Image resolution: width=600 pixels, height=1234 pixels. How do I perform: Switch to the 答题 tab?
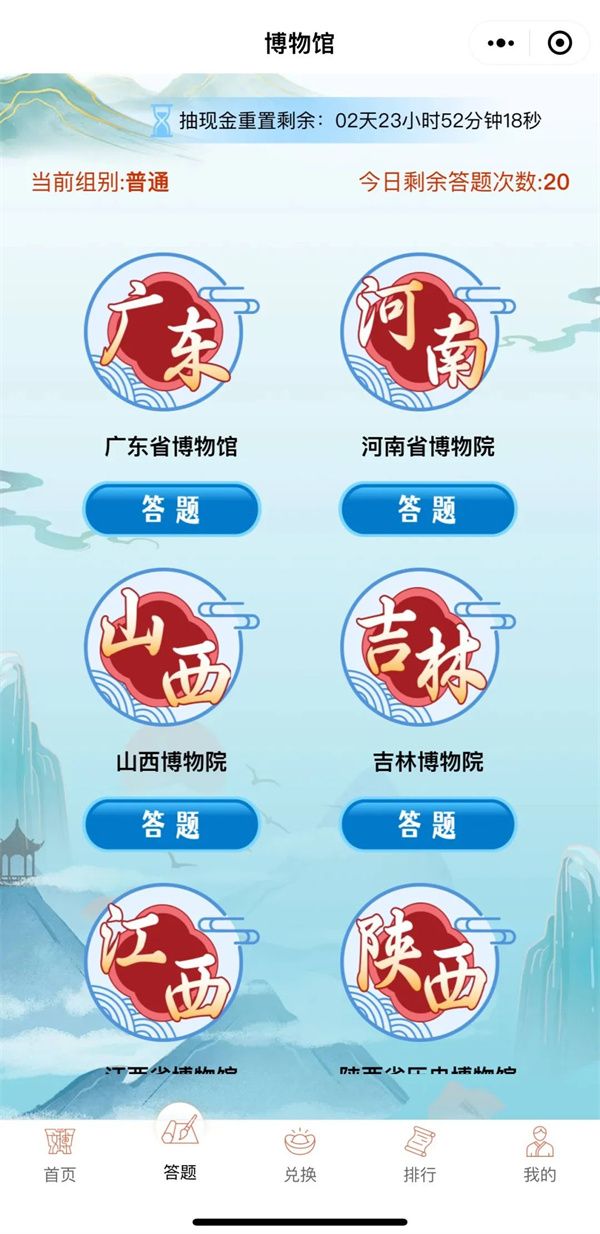point(180,1148)
